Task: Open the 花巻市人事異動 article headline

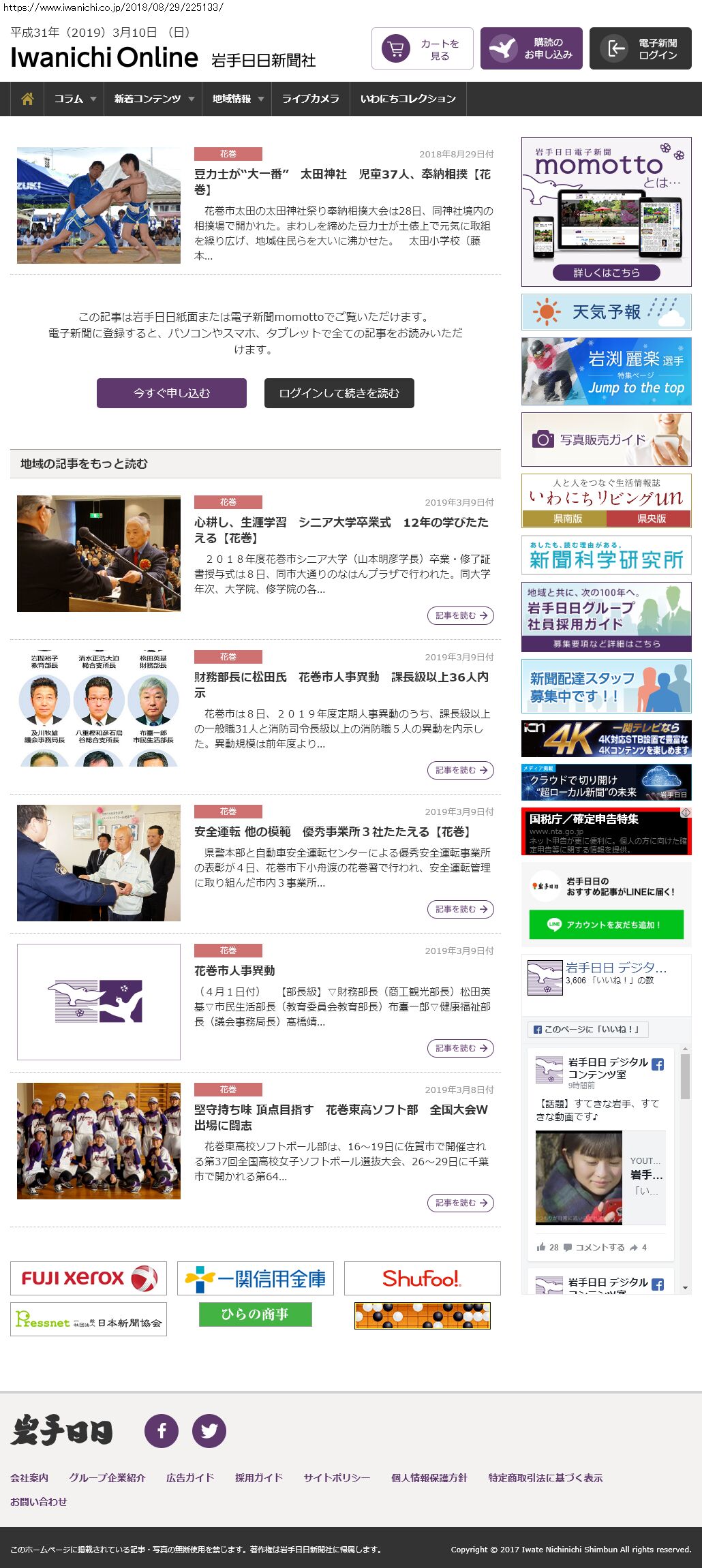Action: (x=234, y=970)
